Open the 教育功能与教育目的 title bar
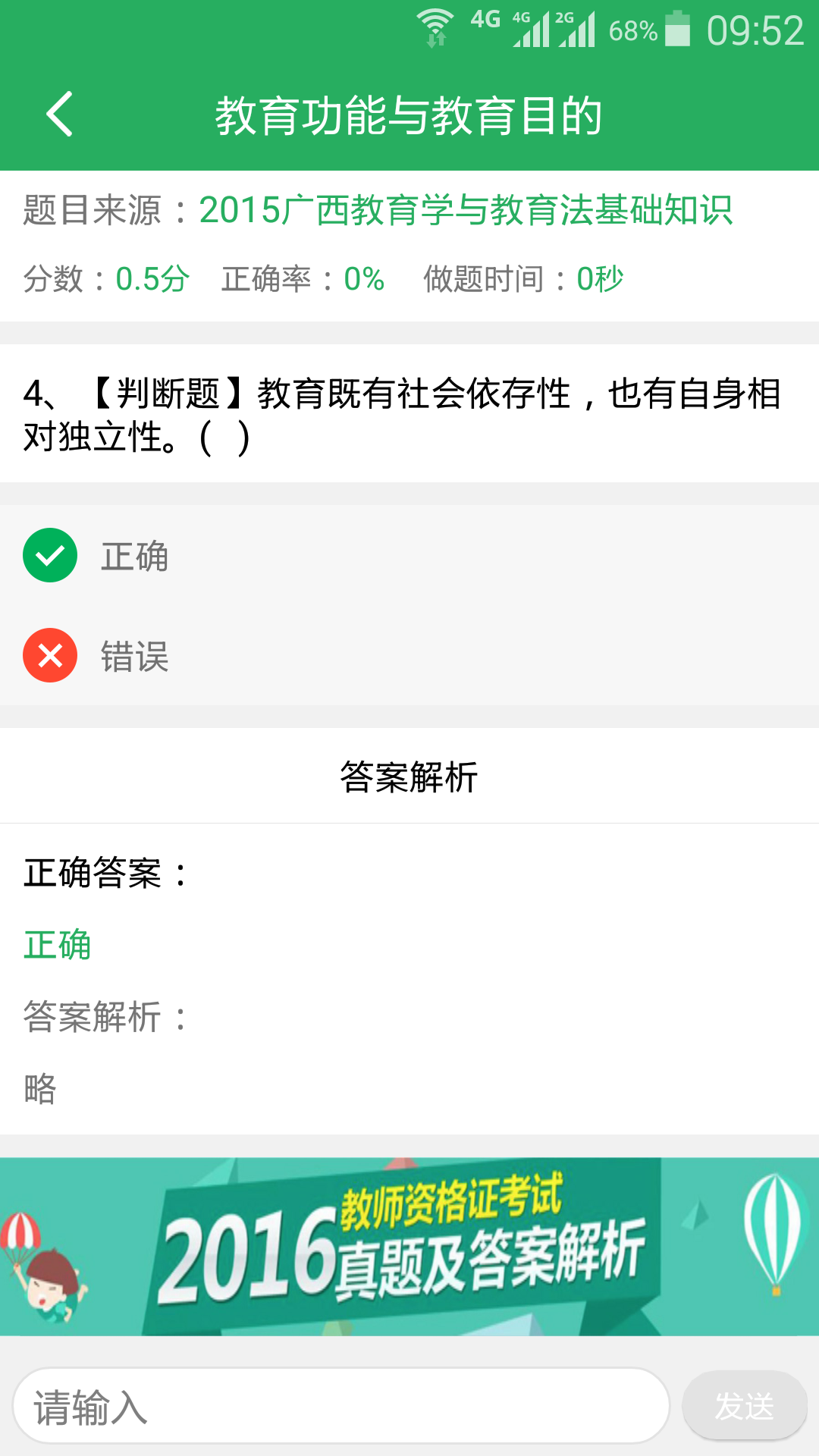This screenshot has width=819, height=1456. point(409,114)
